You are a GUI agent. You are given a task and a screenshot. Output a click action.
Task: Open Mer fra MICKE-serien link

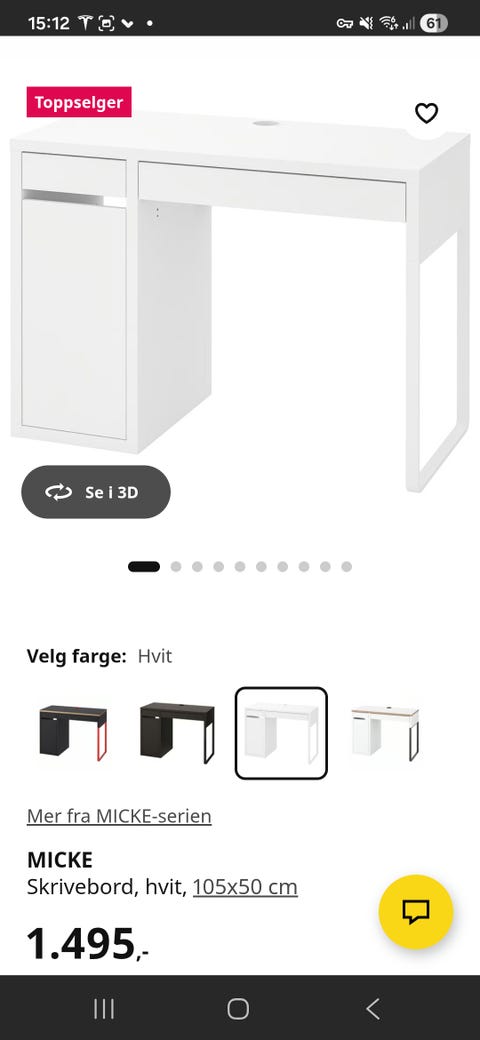tap(119, 816)
